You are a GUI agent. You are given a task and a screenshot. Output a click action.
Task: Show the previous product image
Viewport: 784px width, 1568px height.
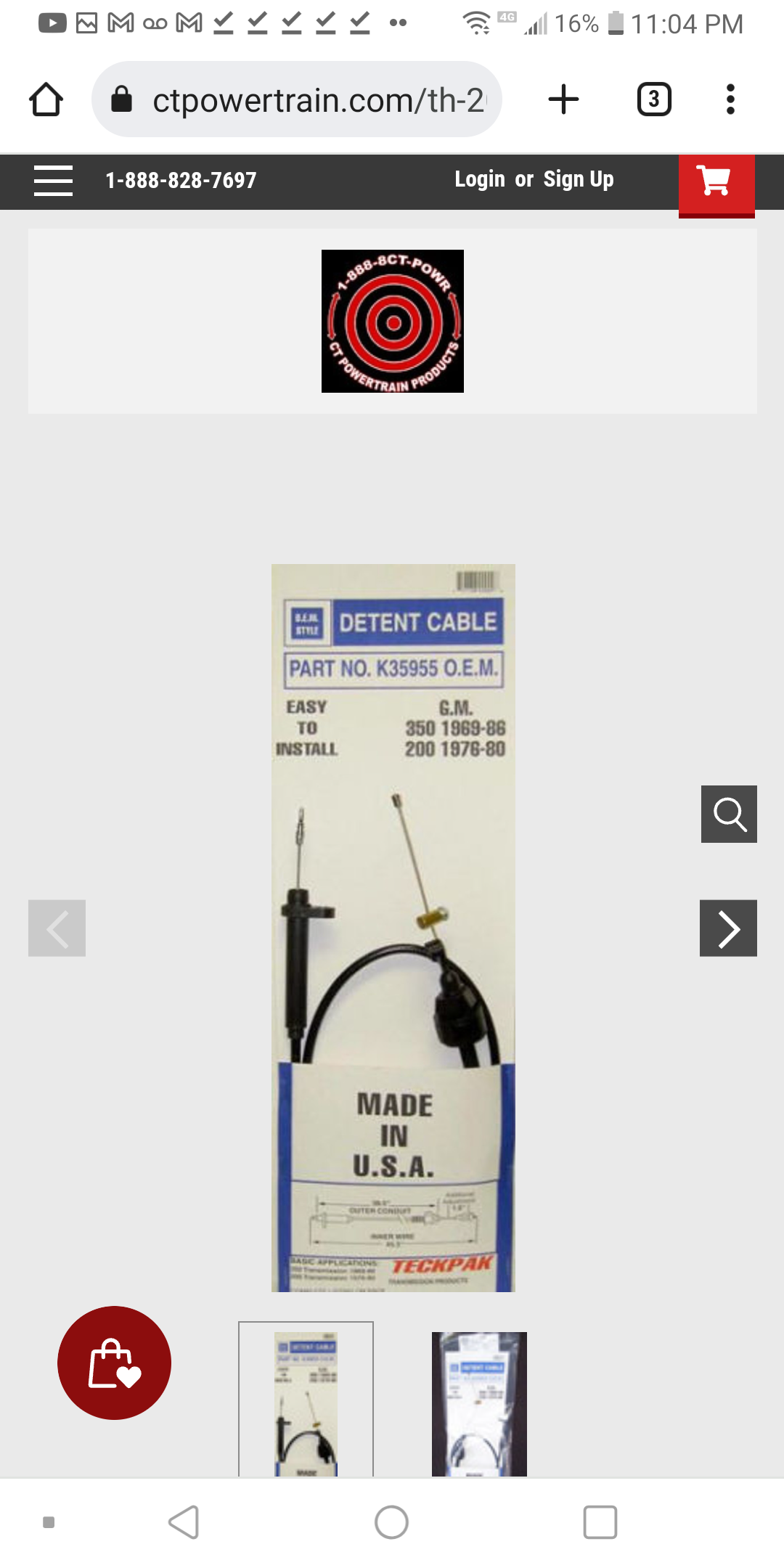pos(57,928)
